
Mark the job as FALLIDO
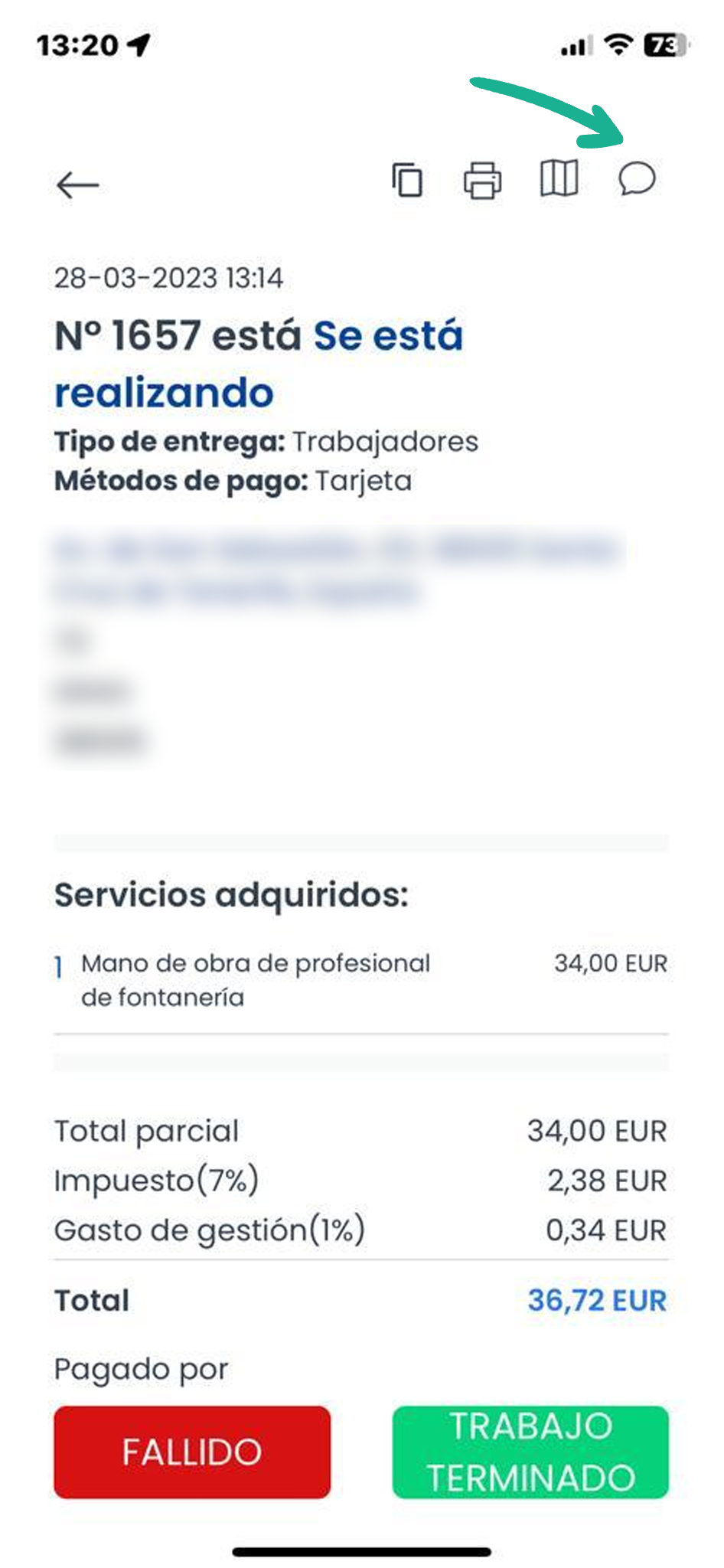click(192, 1452)
